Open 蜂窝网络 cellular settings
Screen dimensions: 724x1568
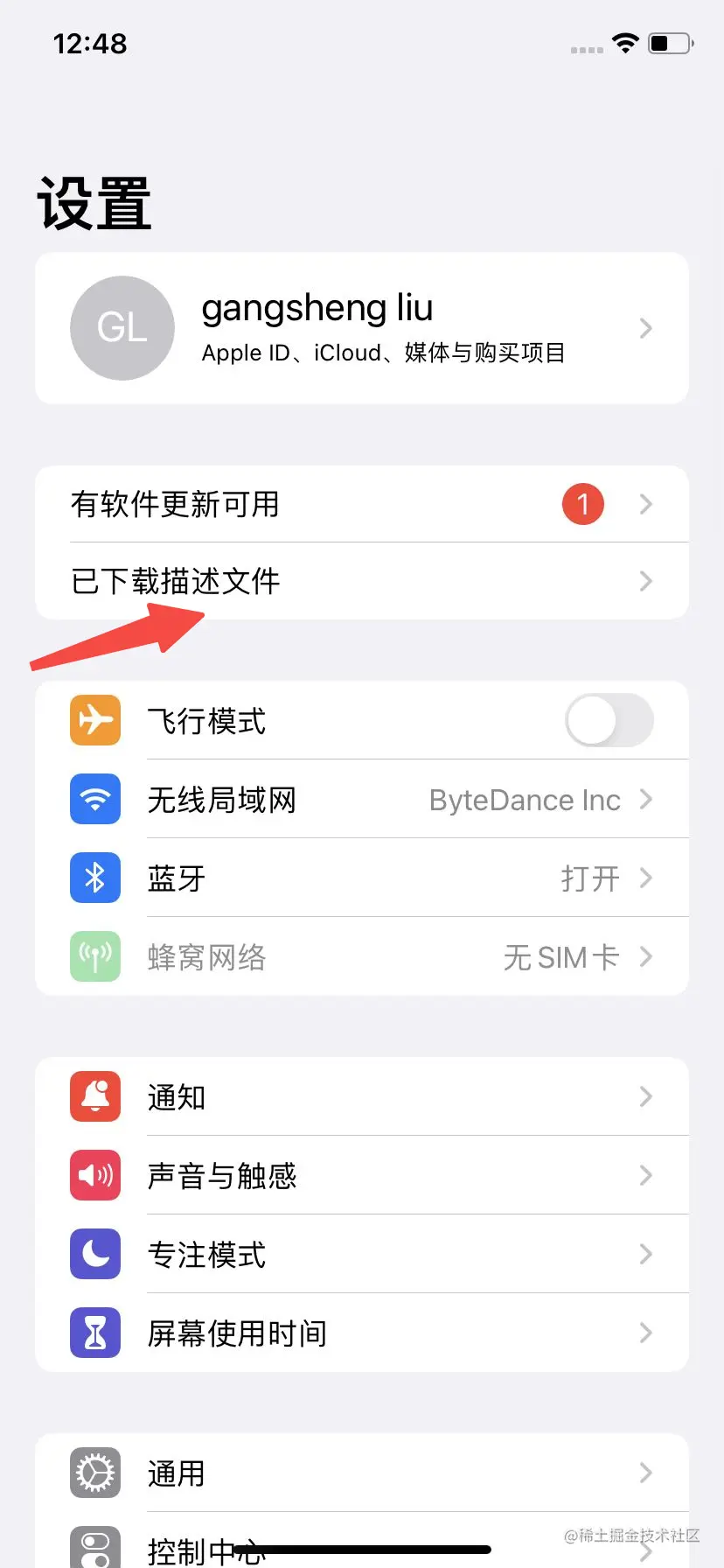pyautogui.click(x=362, y=956)
